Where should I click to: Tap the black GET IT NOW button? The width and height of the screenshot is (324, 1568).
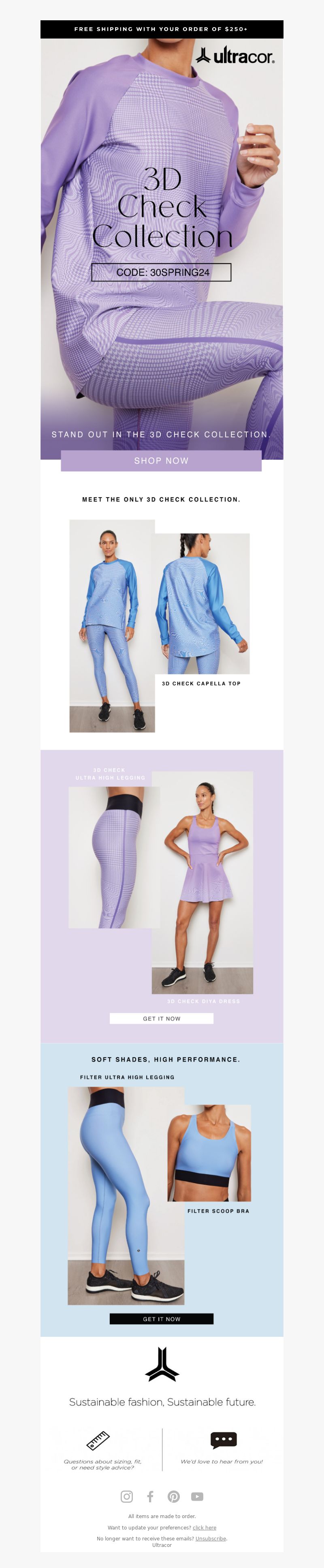coord(161,1319)
